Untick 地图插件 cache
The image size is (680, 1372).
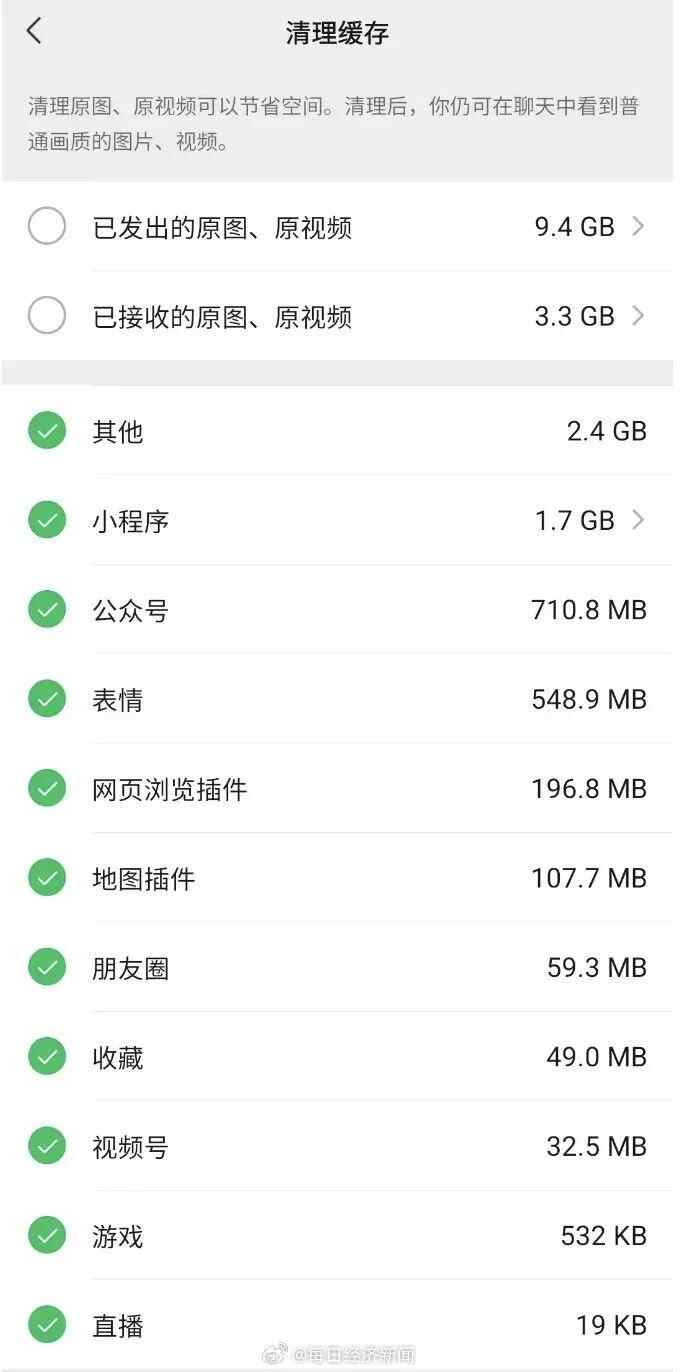pyautogui.click(x=47, y=878)
